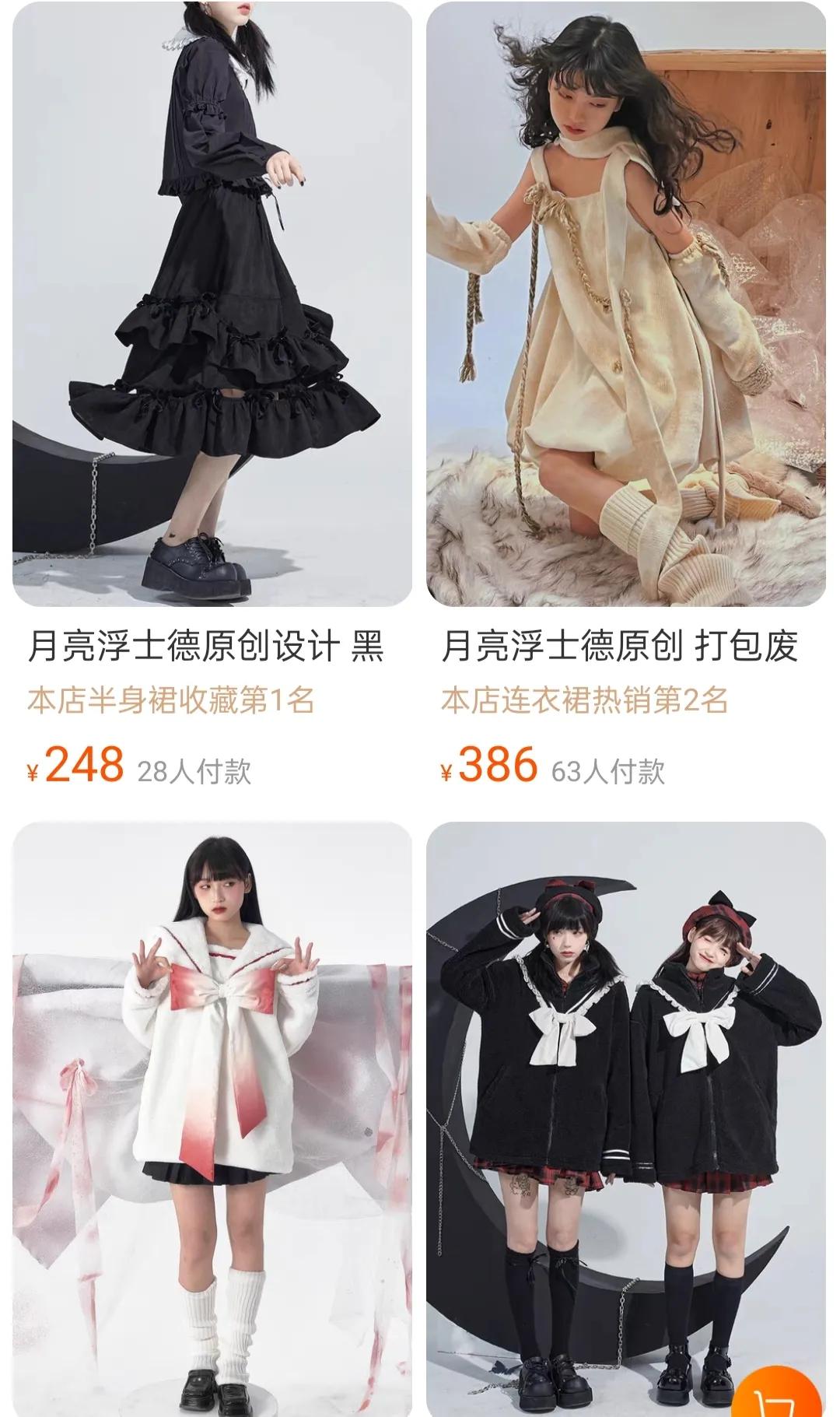Viewport: 840px width, 1417px height.
Task: Check the 28人付款 buyer count
Action: pyautogui.click(x=194, y=770)
